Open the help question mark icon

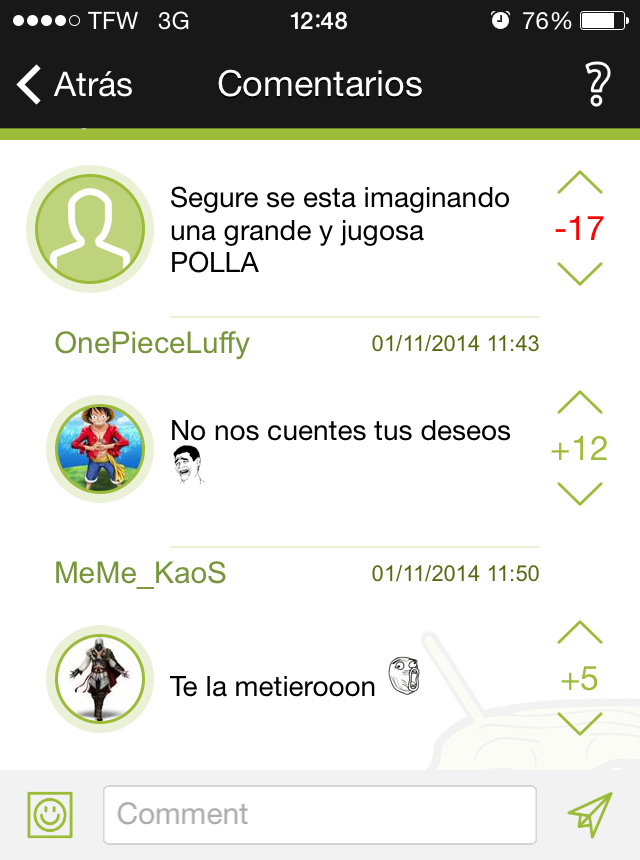pyautogui.click(x=596, y=85)
